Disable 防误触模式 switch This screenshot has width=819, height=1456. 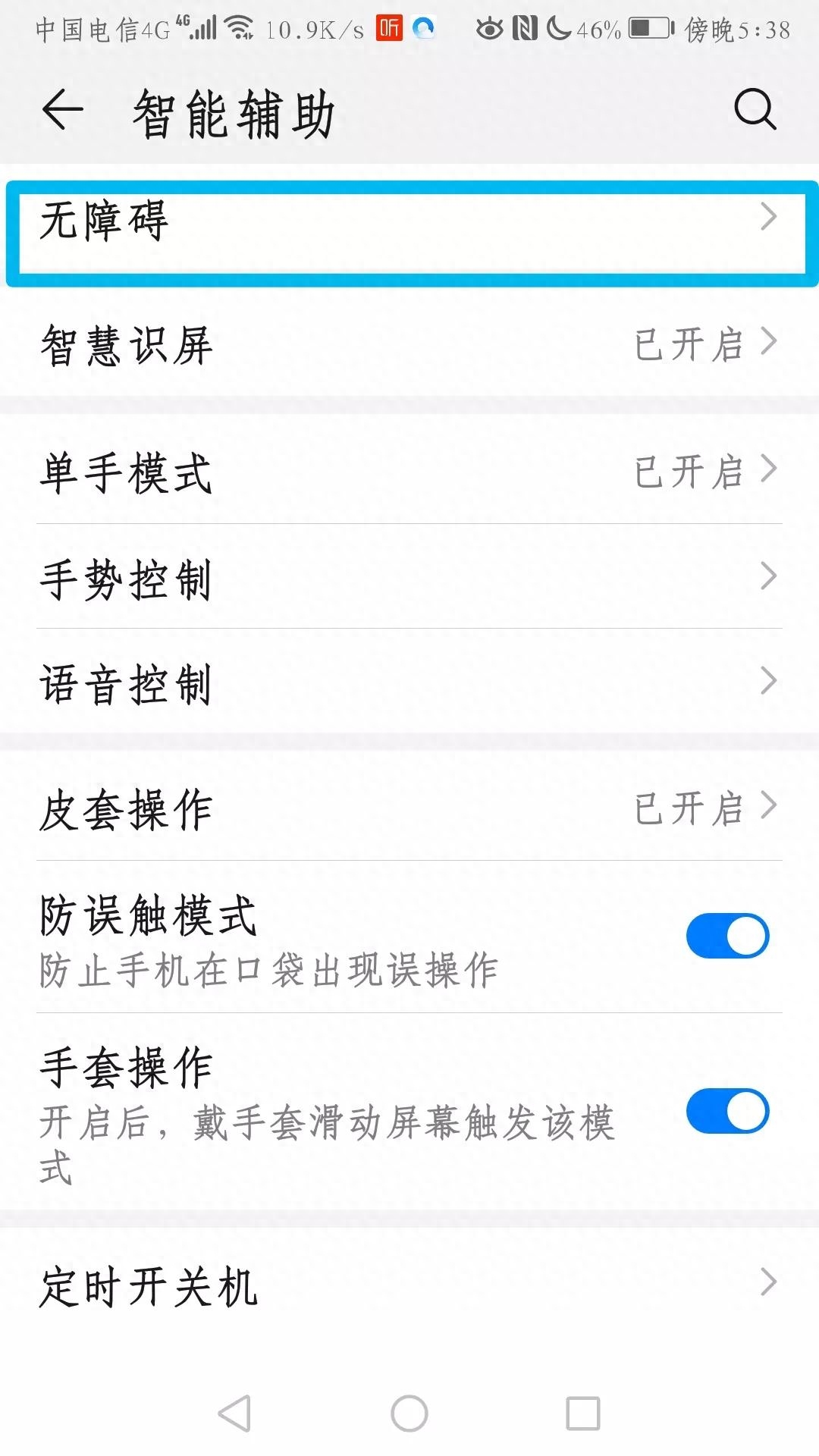728,936
